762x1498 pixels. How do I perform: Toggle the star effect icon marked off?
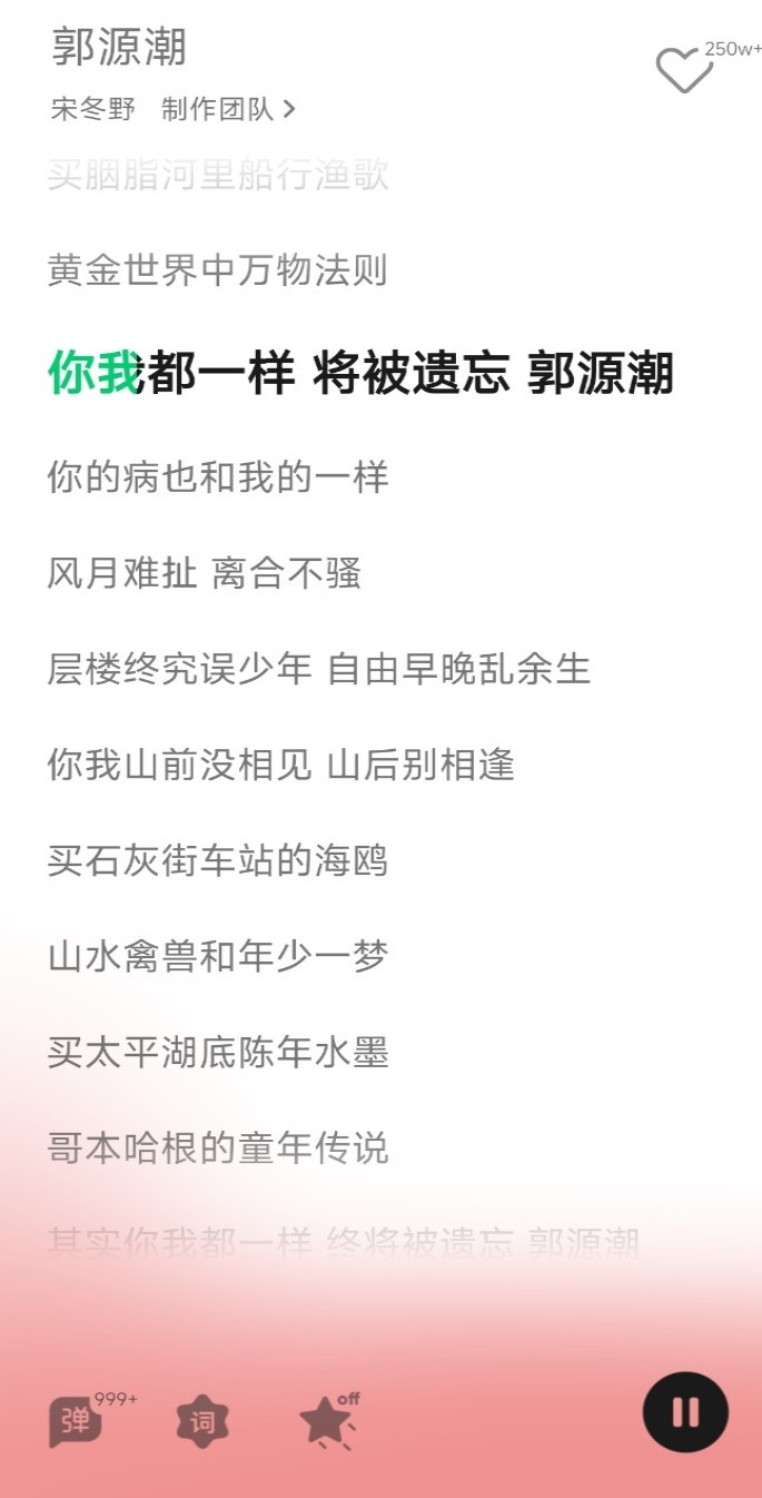coord(328,1421)
